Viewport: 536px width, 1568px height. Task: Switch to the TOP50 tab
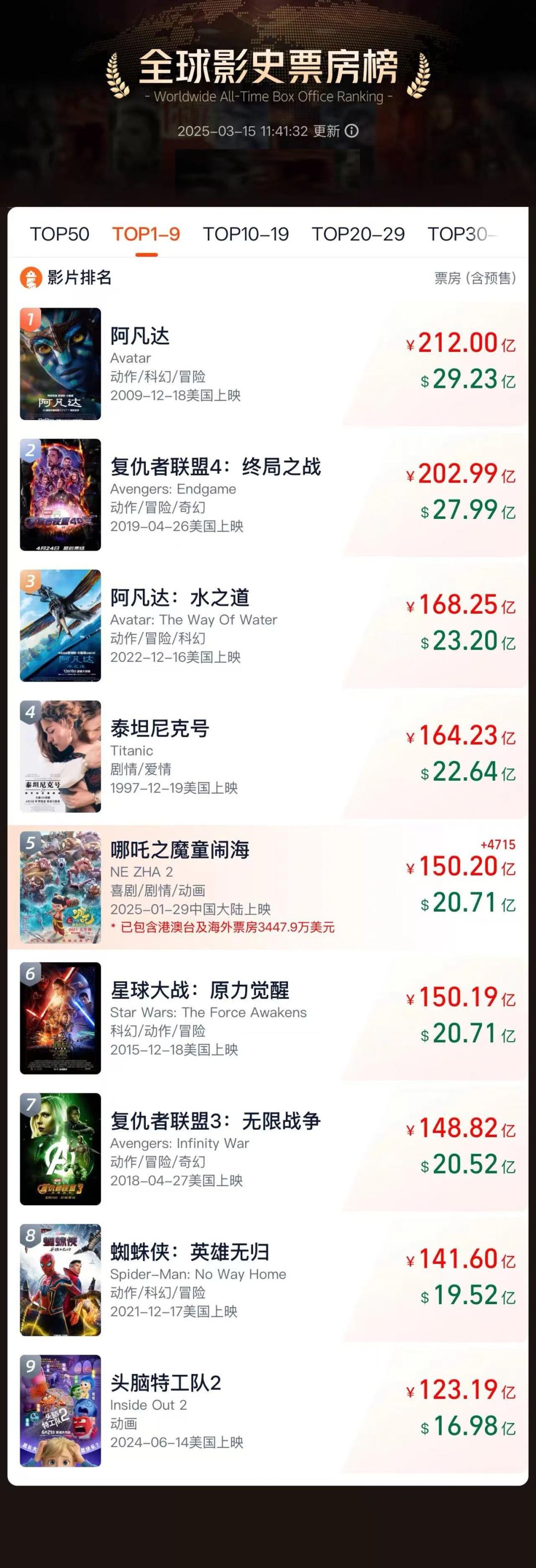pos(60,234)
